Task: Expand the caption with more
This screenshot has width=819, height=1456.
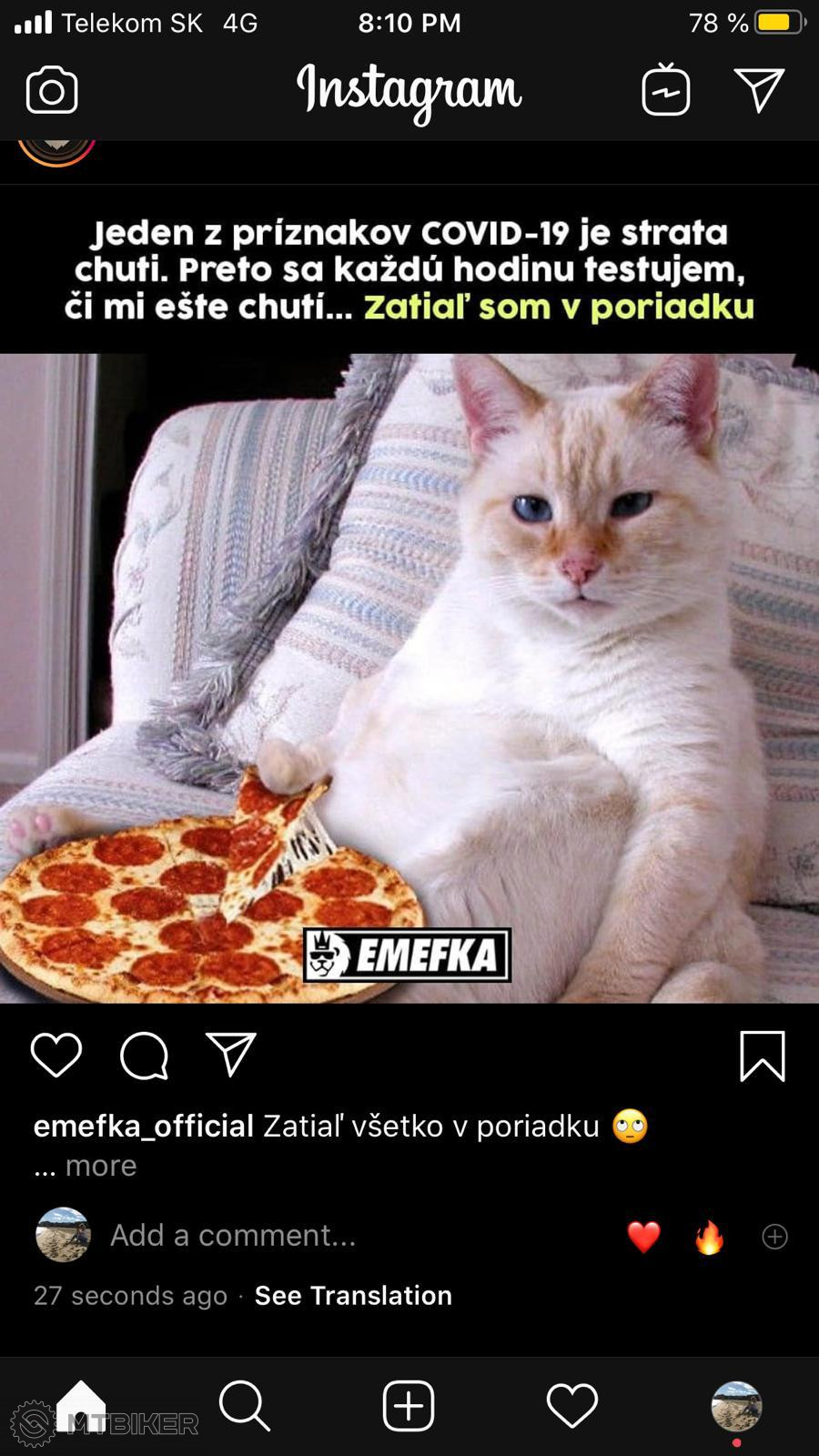Action: click(x=100, y=1166)
